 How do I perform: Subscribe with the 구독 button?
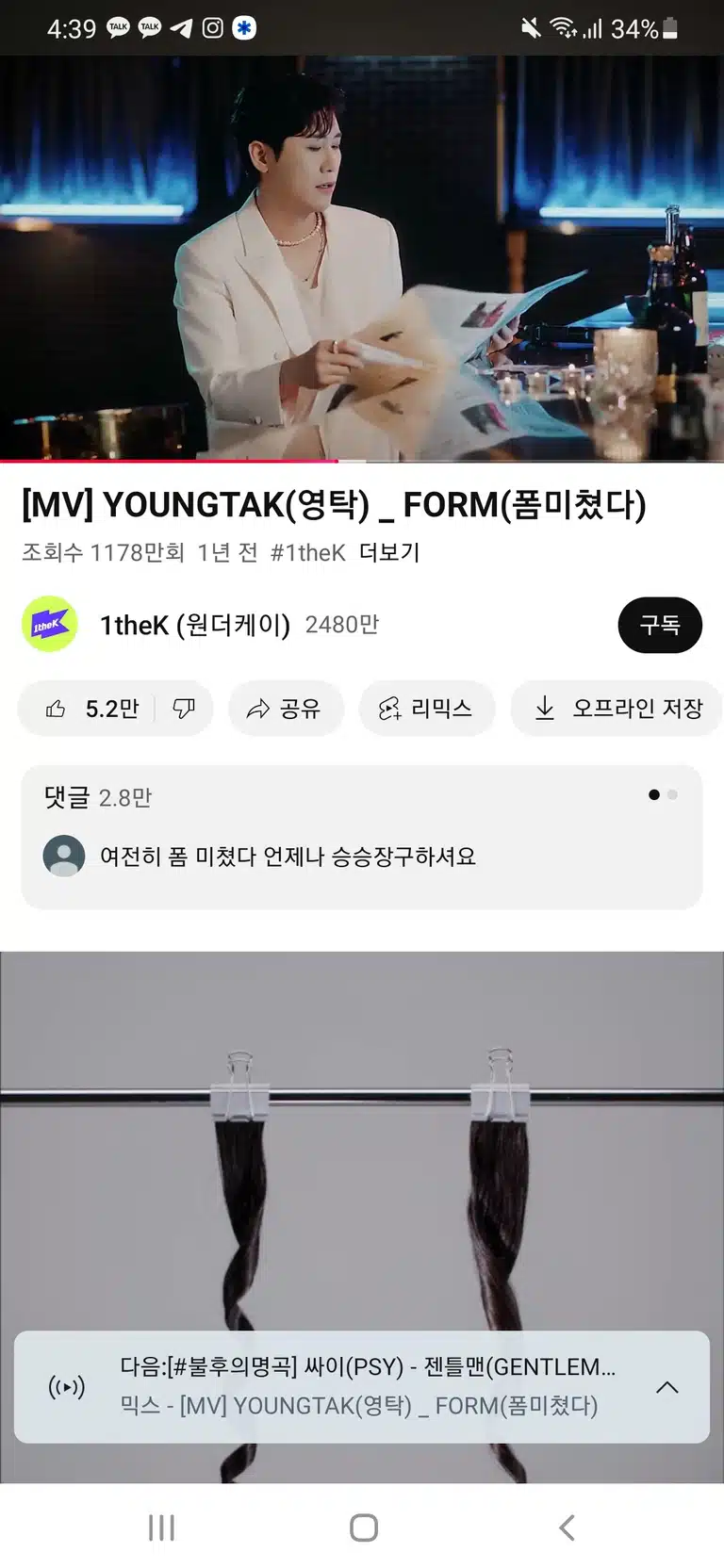[x=660, y=625]
